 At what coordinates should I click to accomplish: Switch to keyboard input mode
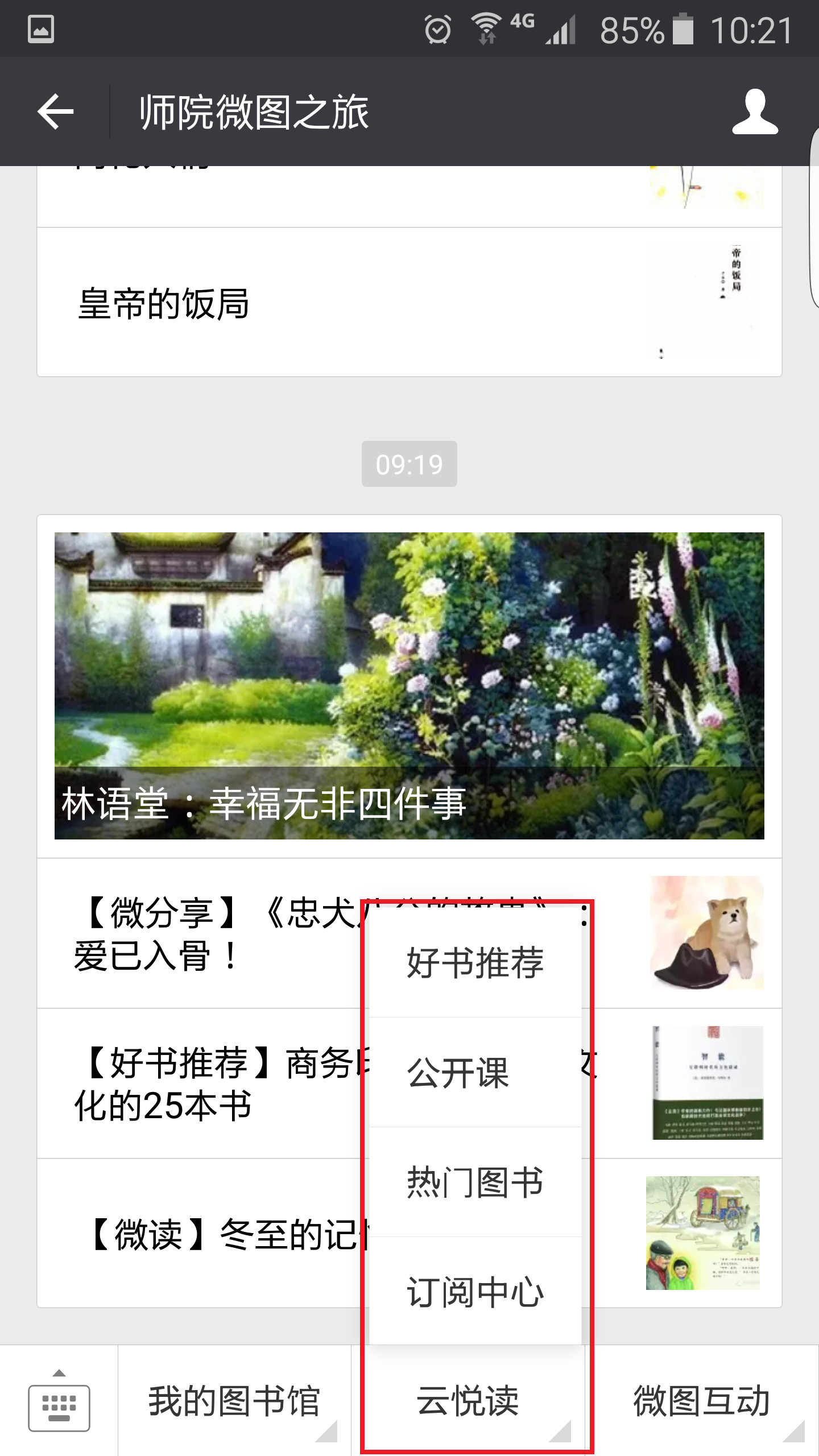tap(59, 1401)
